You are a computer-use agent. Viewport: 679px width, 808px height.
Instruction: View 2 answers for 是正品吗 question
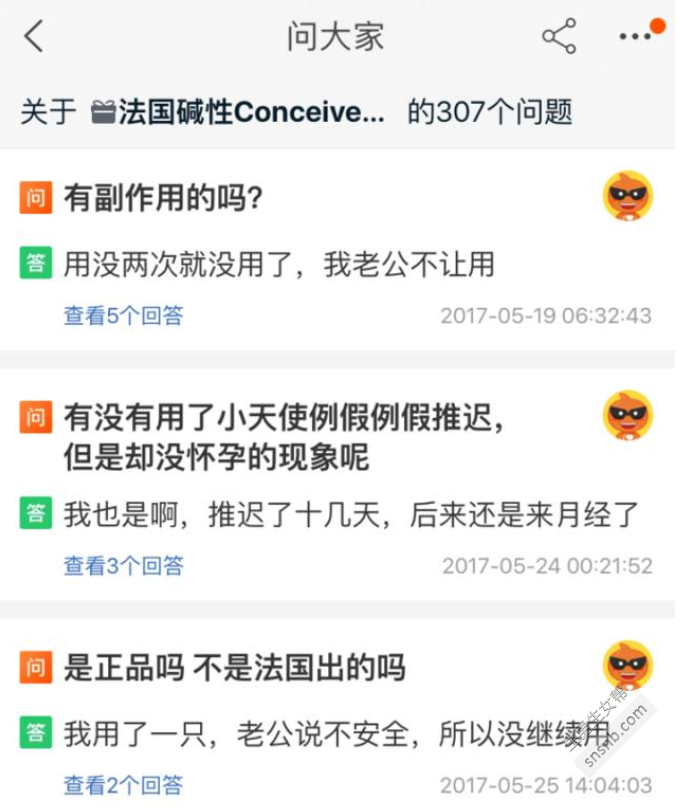pyautogui.click(x=124, y=786)
